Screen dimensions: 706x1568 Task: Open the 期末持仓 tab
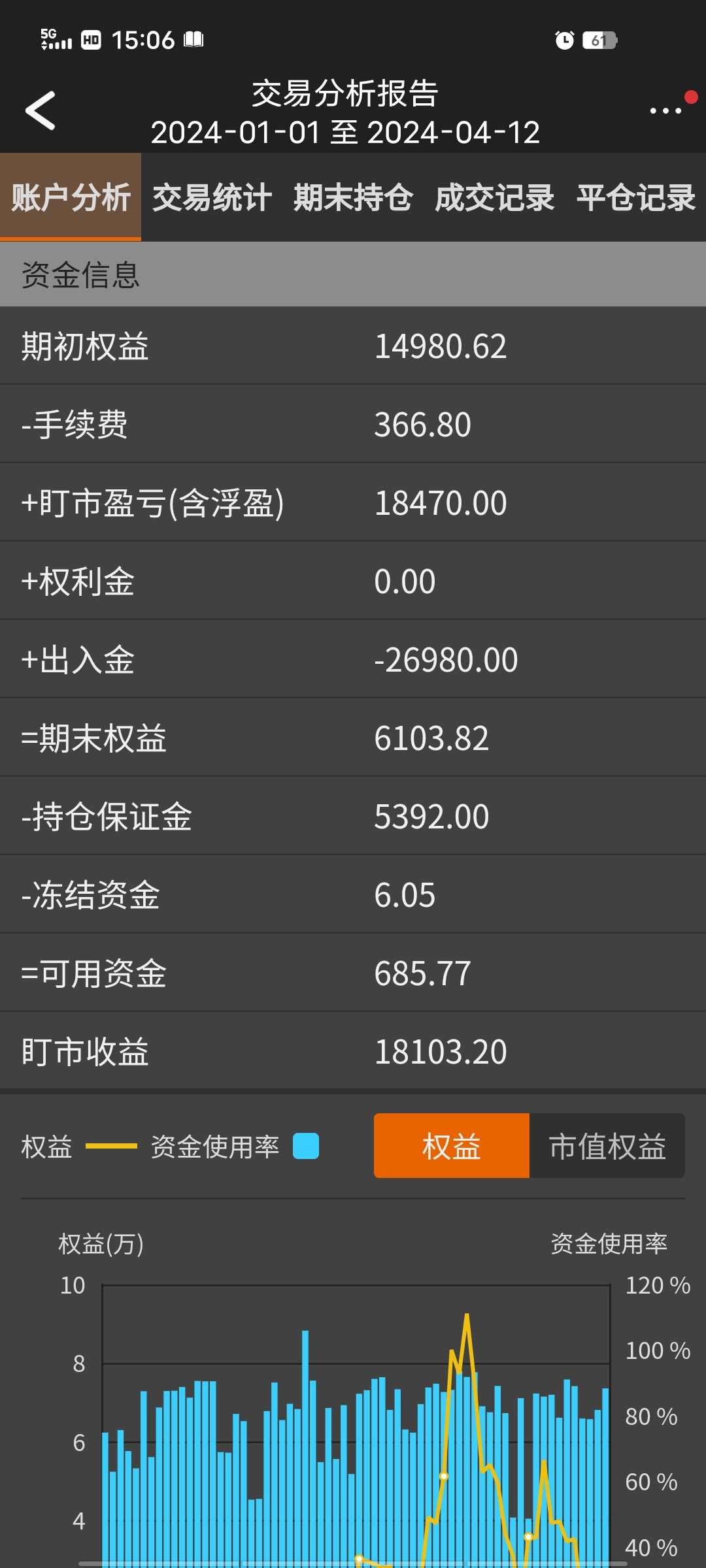[x=353, y=197]
